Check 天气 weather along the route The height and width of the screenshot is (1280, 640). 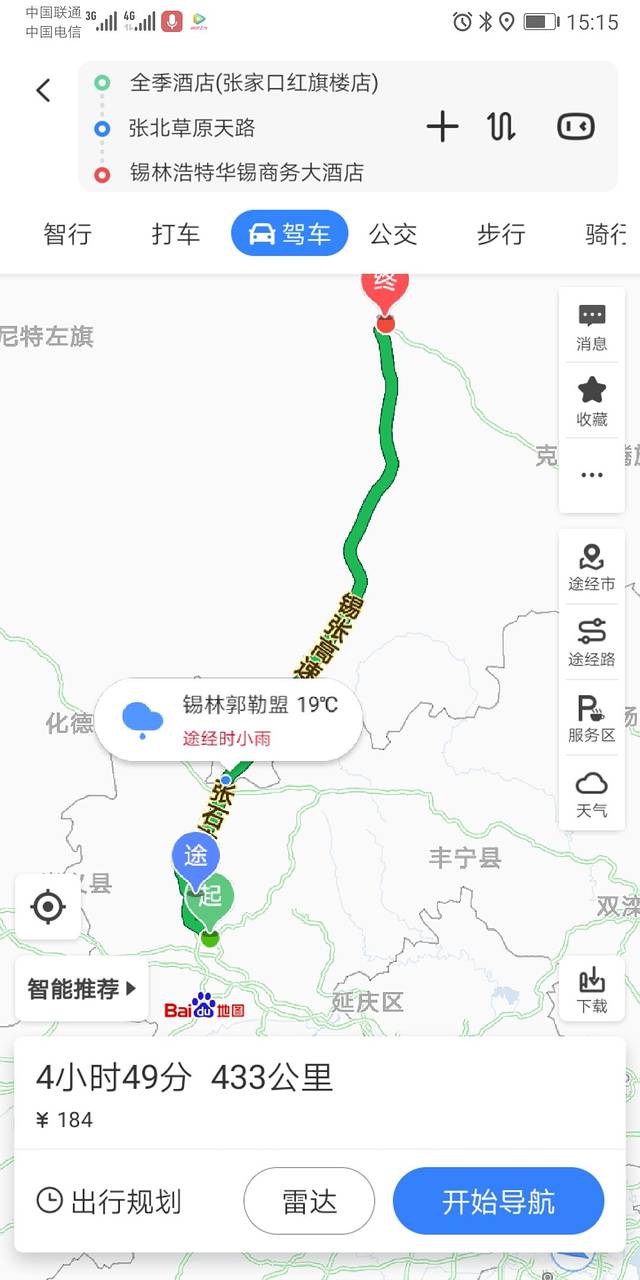pyautogui.click(x=592, y=794)
